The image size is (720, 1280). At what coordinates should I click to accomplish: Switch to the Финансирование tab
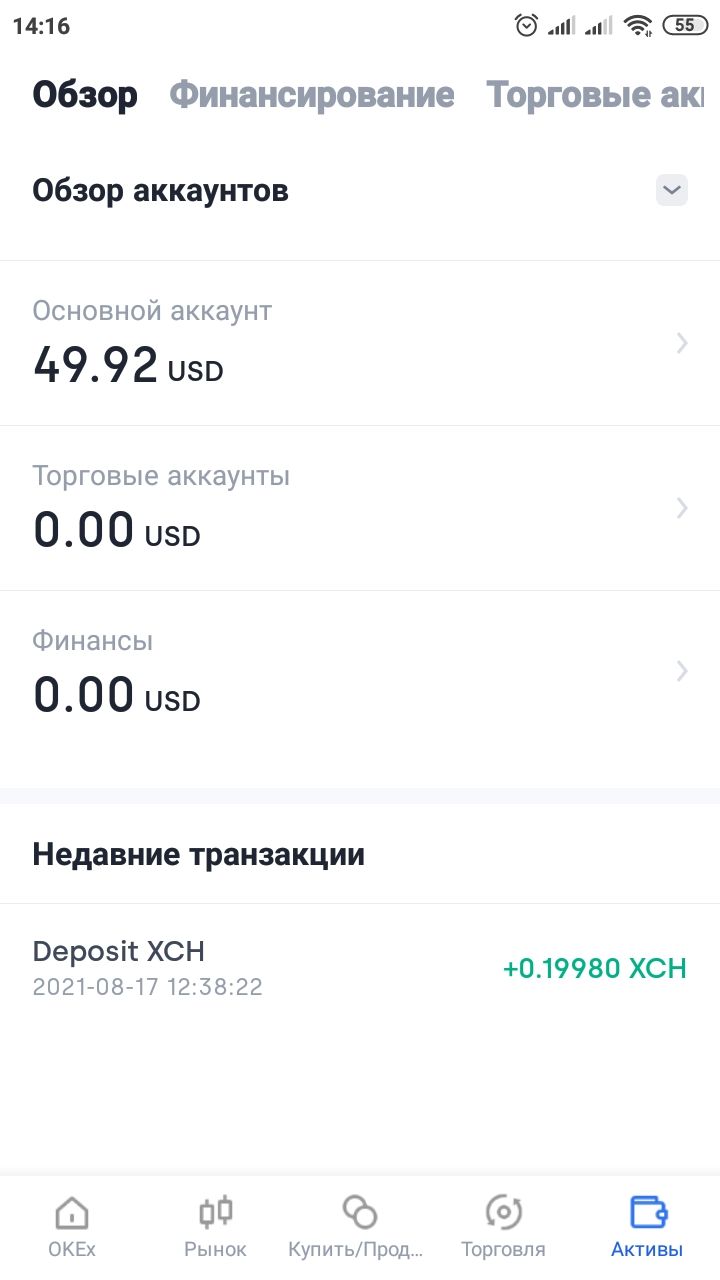[311, 95]
